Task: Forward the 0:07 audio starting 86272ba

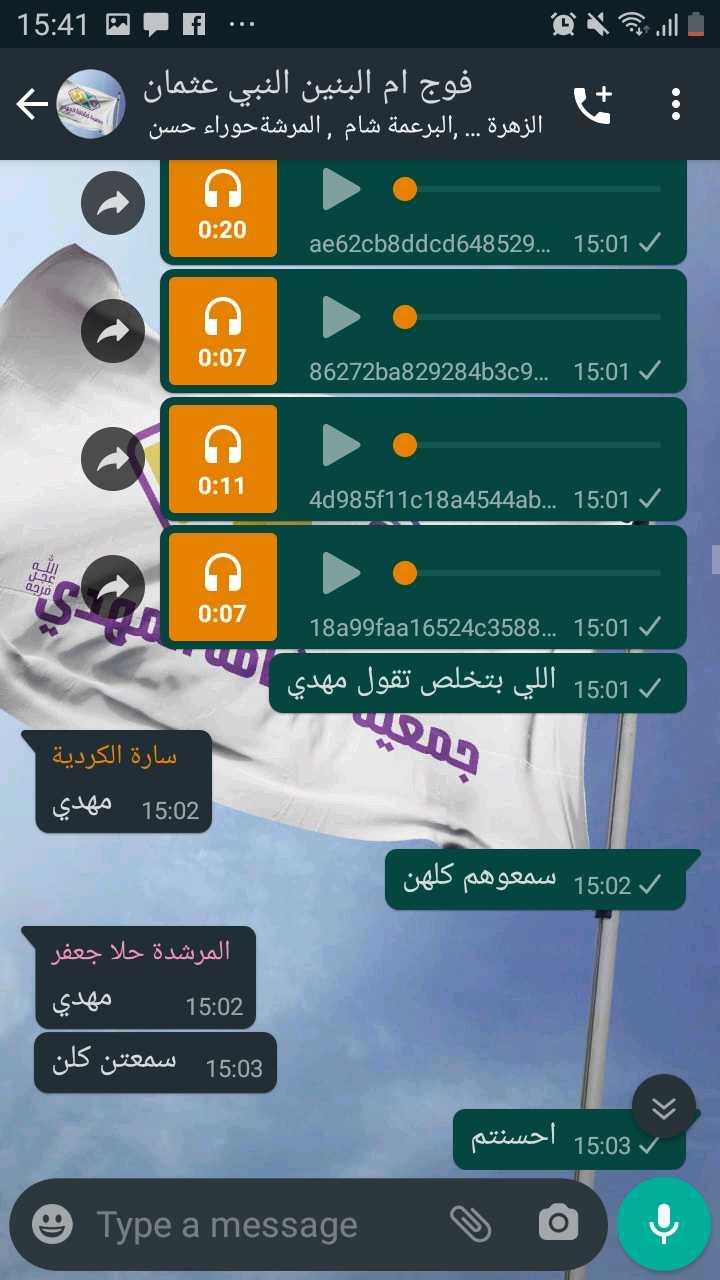Action: point(112,332)
